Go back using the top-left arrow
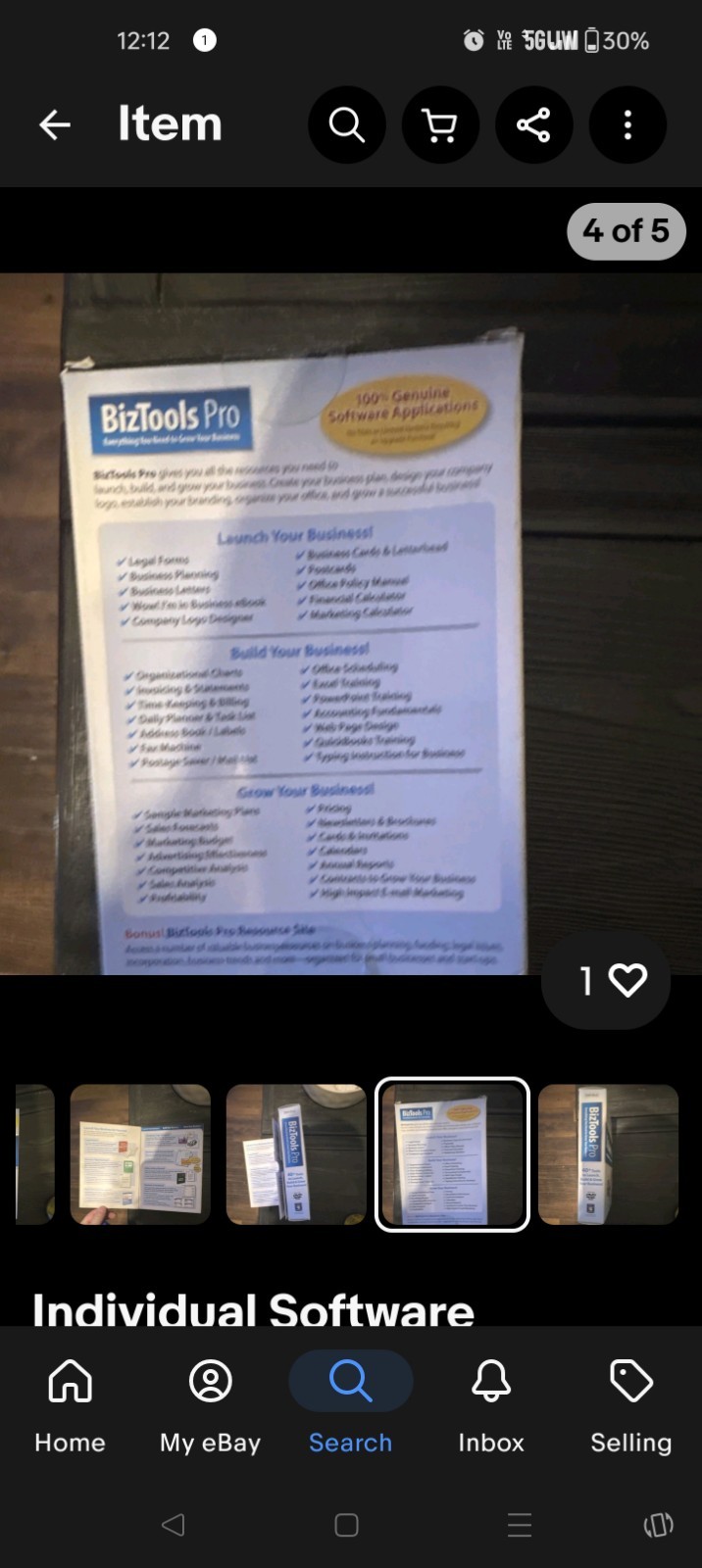The image size is (702, 1568). (55, 124)
